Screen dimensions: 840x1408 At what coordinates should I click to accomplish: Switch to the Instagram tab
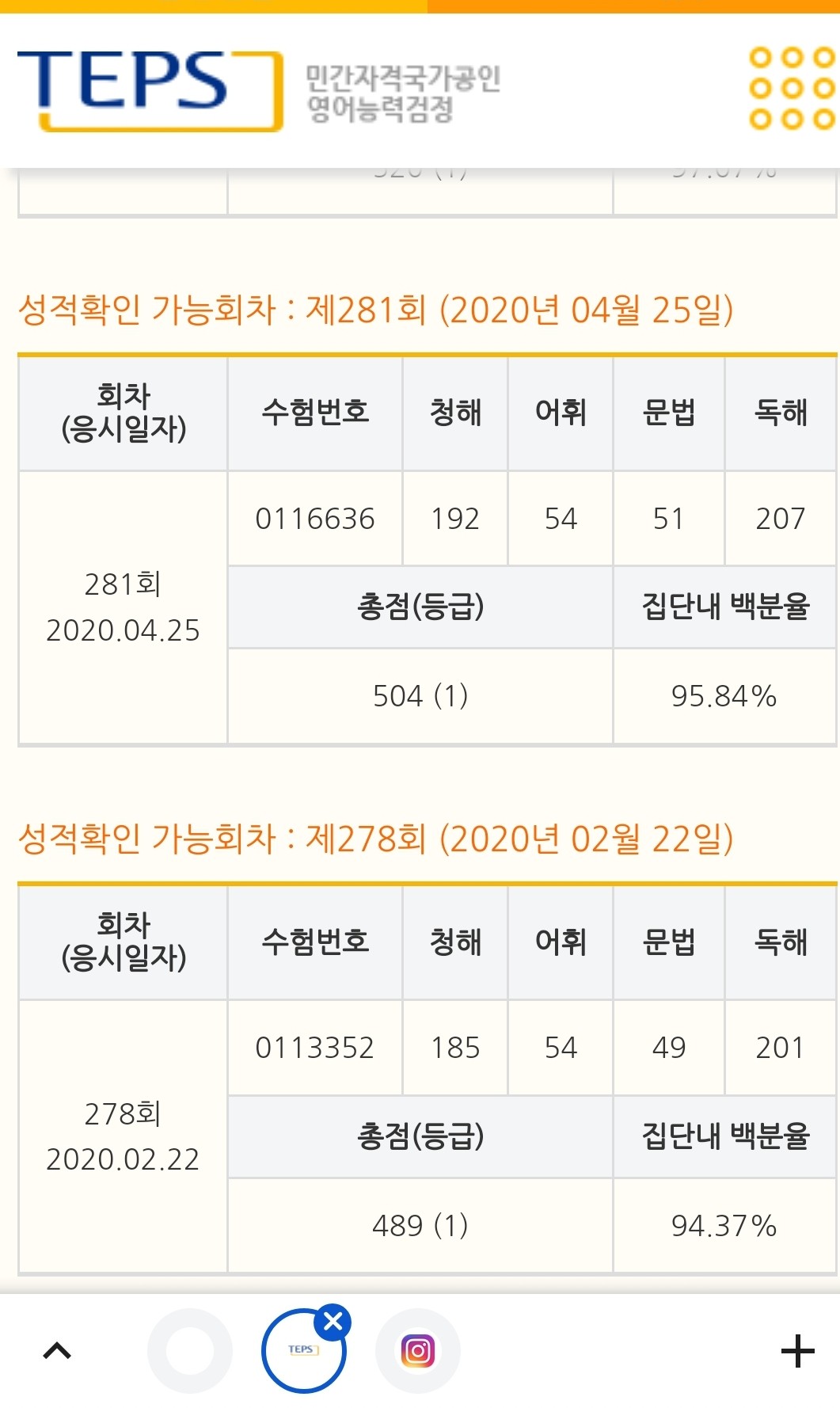tap(418, 1351)
